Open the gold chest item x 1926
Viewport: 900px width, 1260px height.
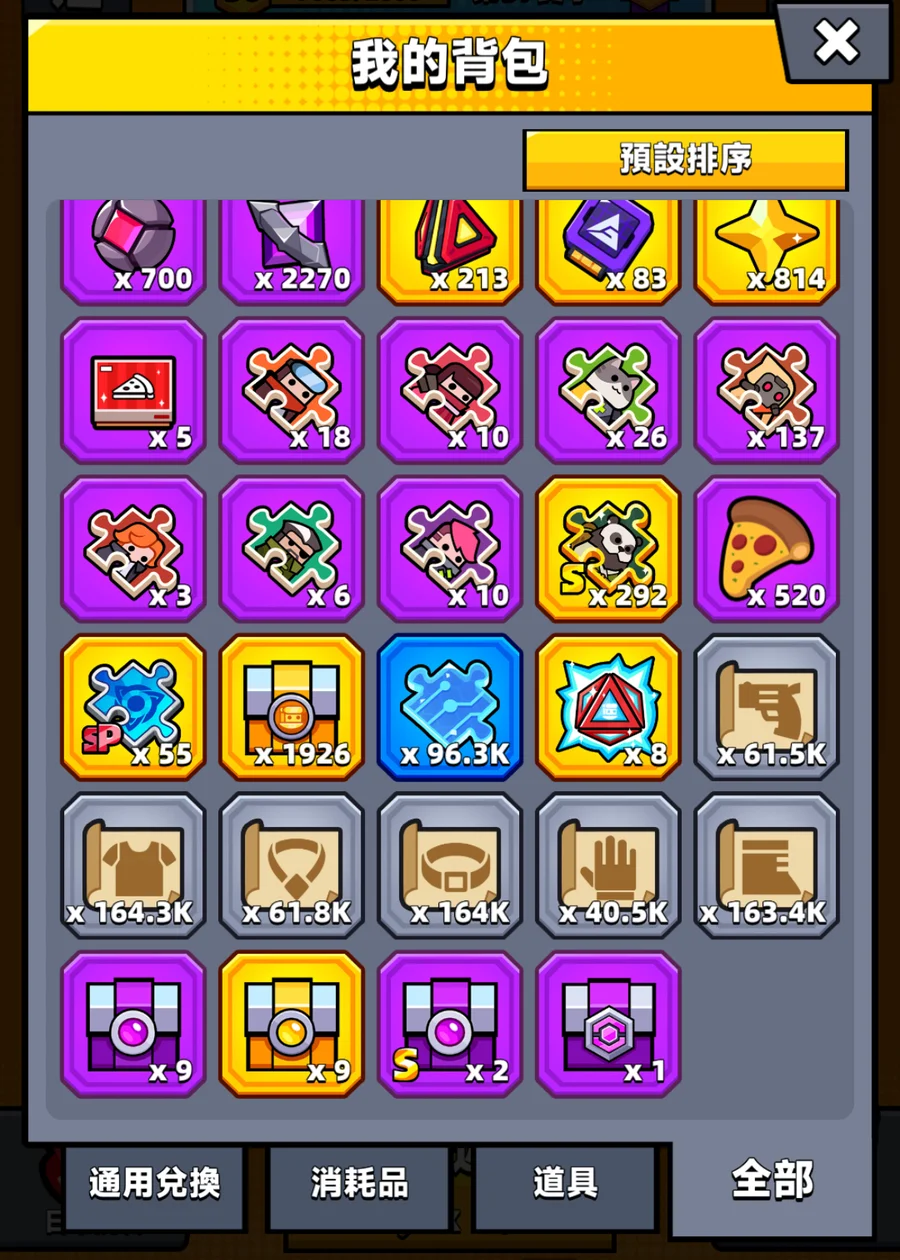[x=292, y=706]
